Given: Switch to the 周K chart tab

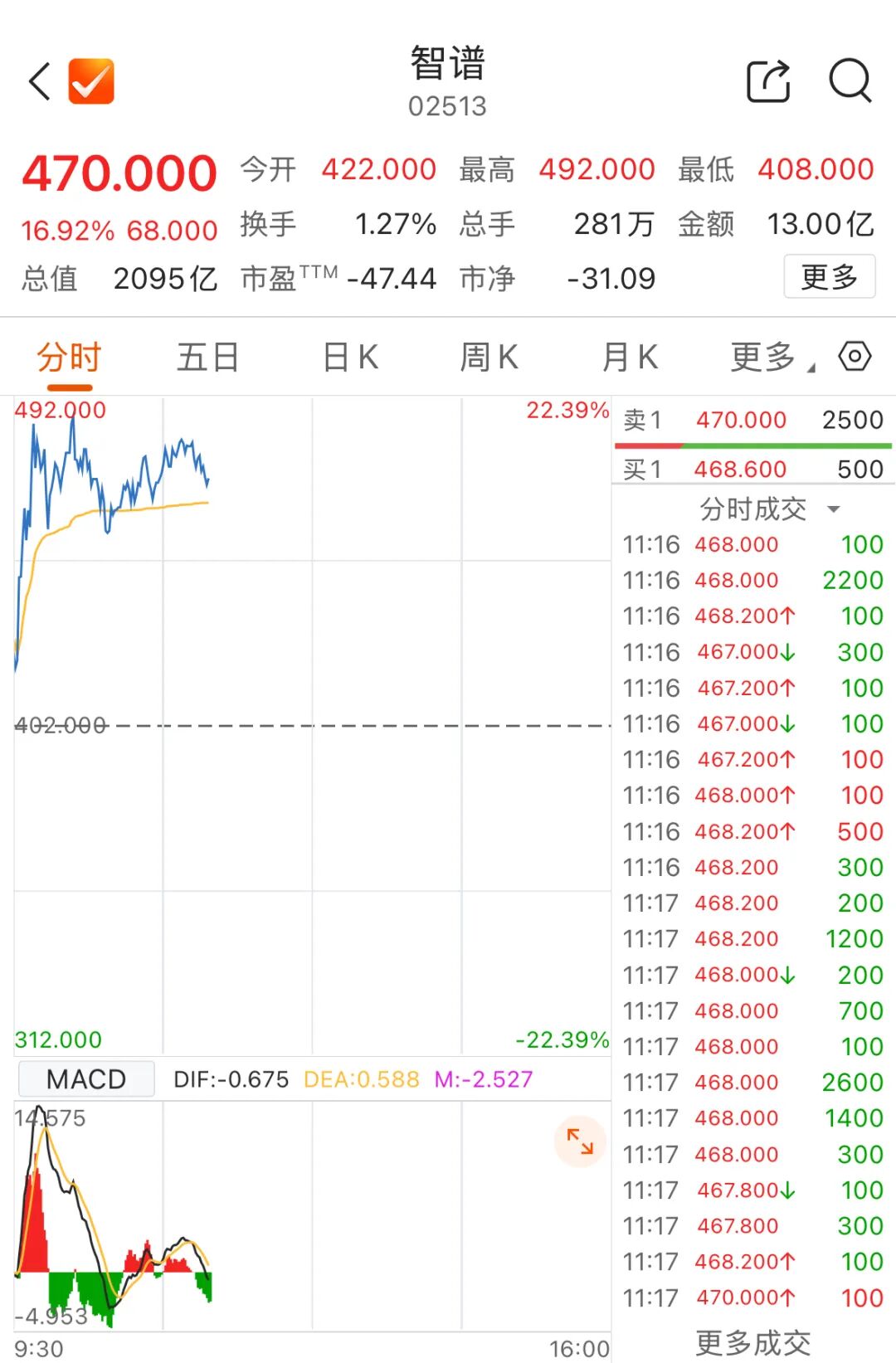Looking at the screenshot, I should coord(489,358).
